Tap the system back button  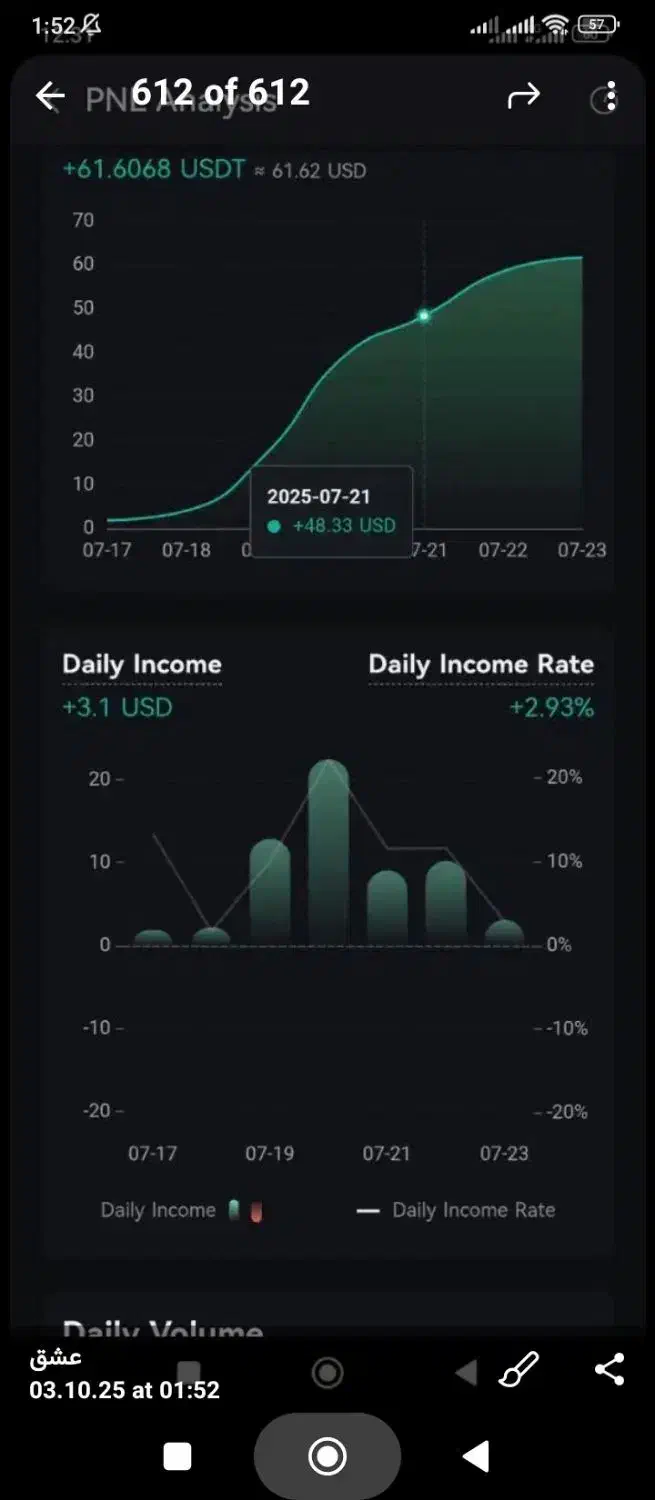click(x=476, y=1456)
